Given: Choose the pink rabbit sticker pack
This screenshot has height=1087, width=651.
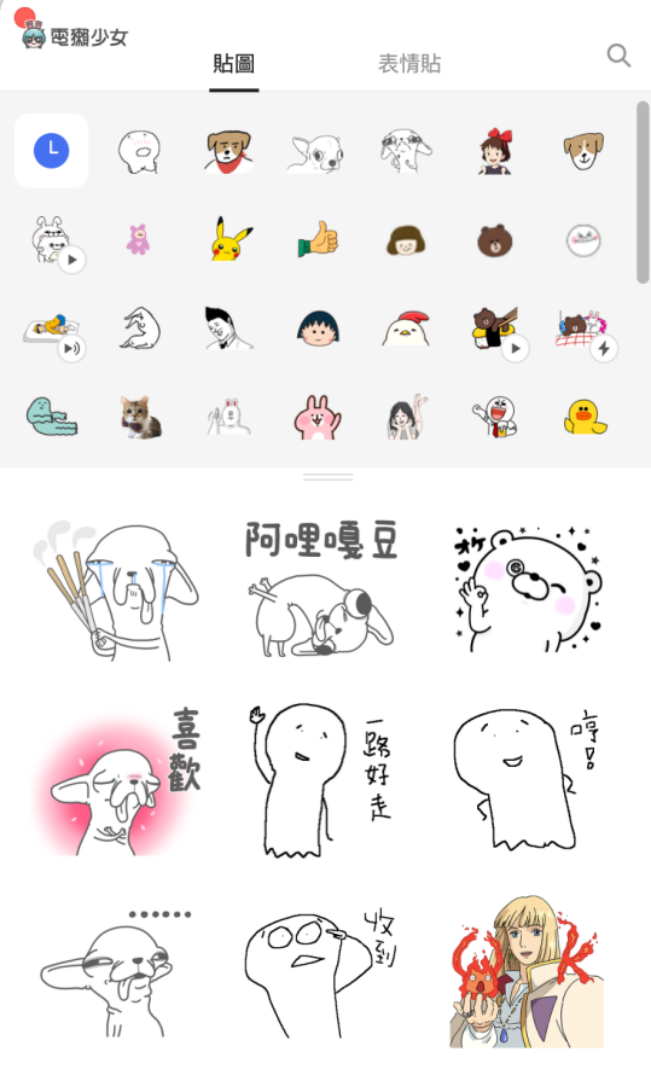Looking at the screenshot, I should click(x=317, y=417).
